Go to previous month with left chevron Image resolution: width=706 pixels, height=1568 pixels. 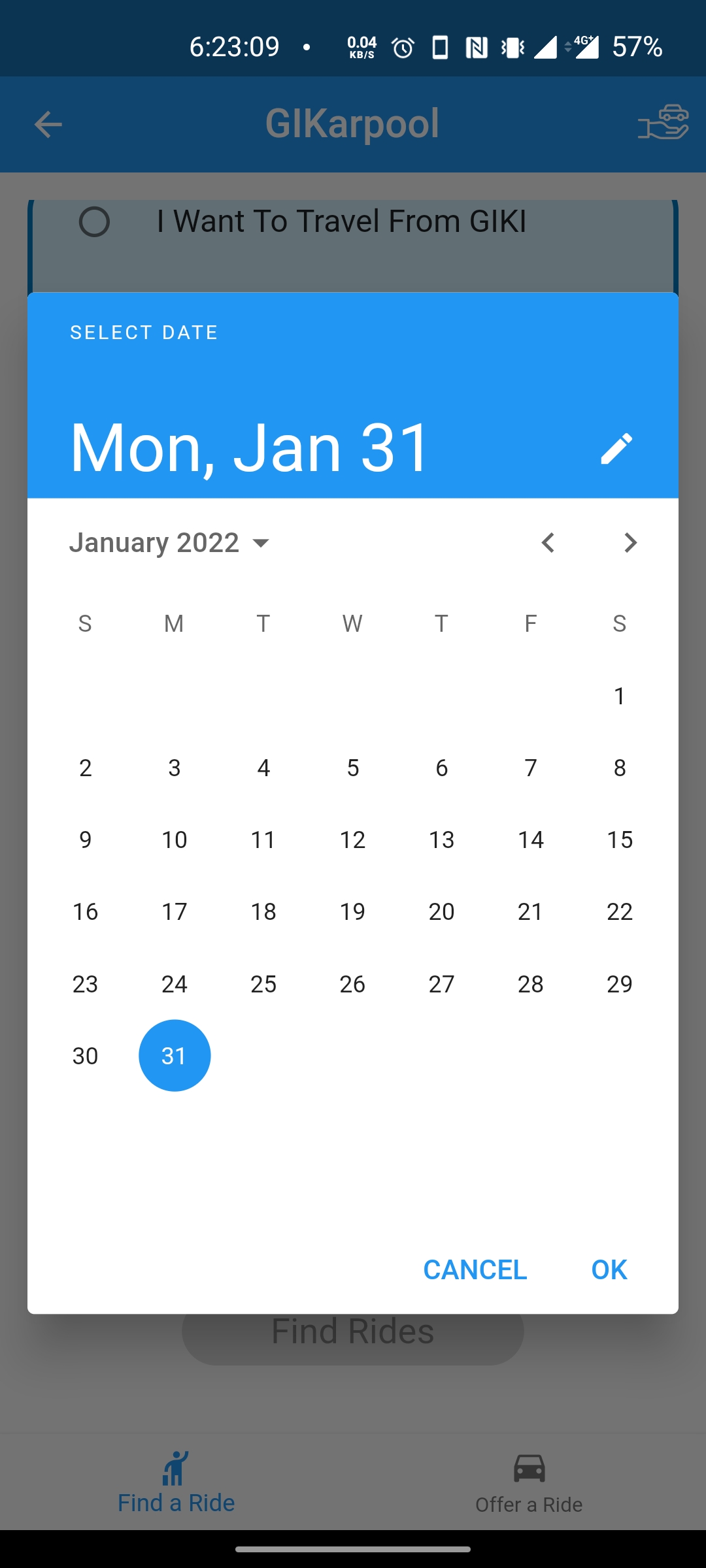coord(548,542)
